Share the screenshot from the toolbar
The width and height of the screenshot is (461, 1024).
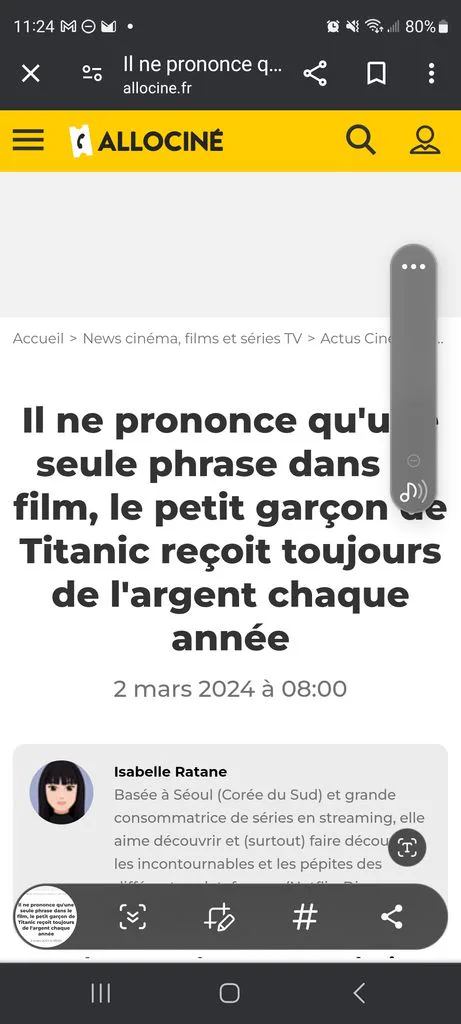(x=391, y=917)
